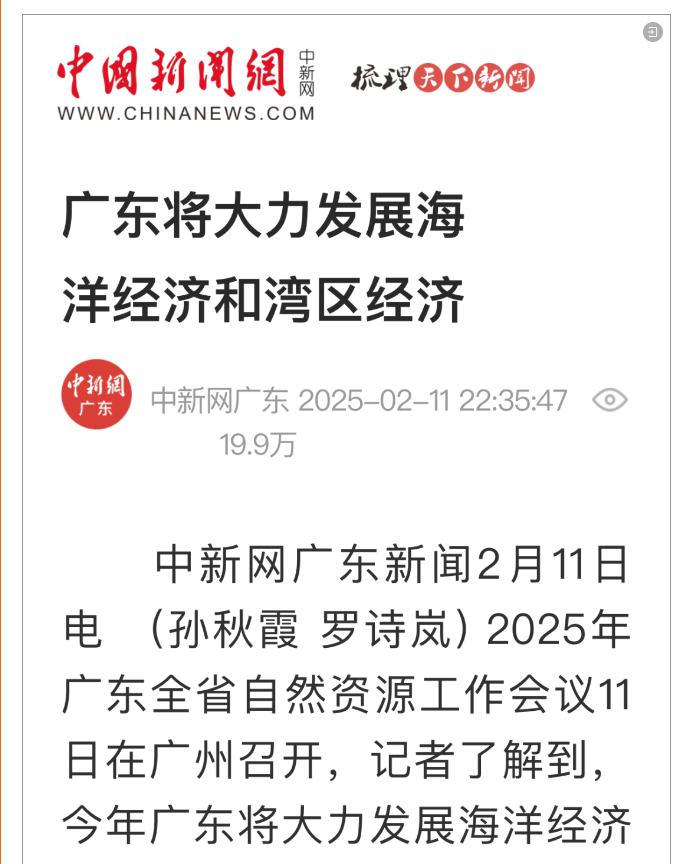Tap the round arrow icon in the top corner
This screenshot has height=864, width=696.
[653, 32]
